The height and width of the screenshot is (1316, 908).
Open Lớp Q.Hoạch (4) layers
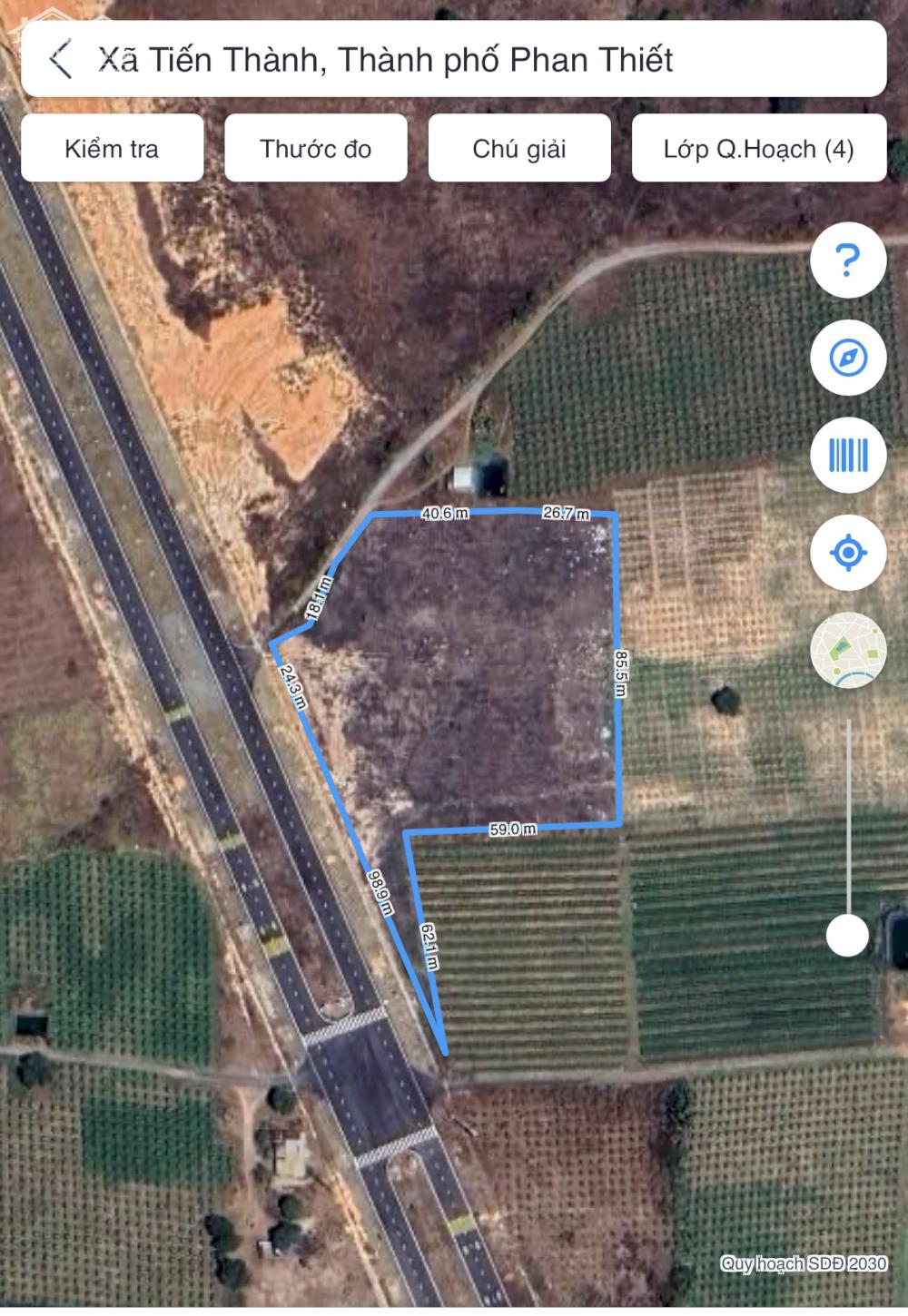758,148
